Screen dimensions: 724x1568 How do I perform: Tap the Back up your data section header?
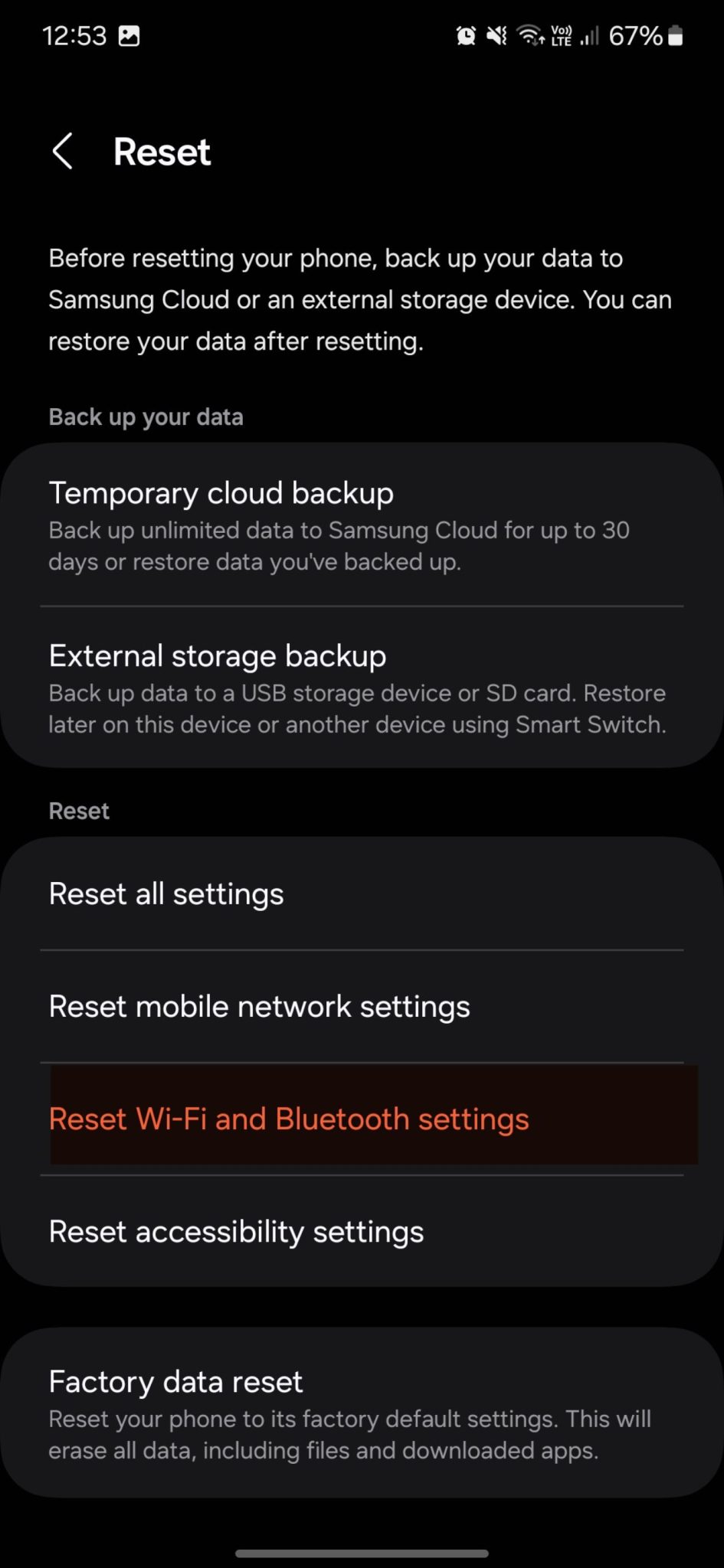146,416
